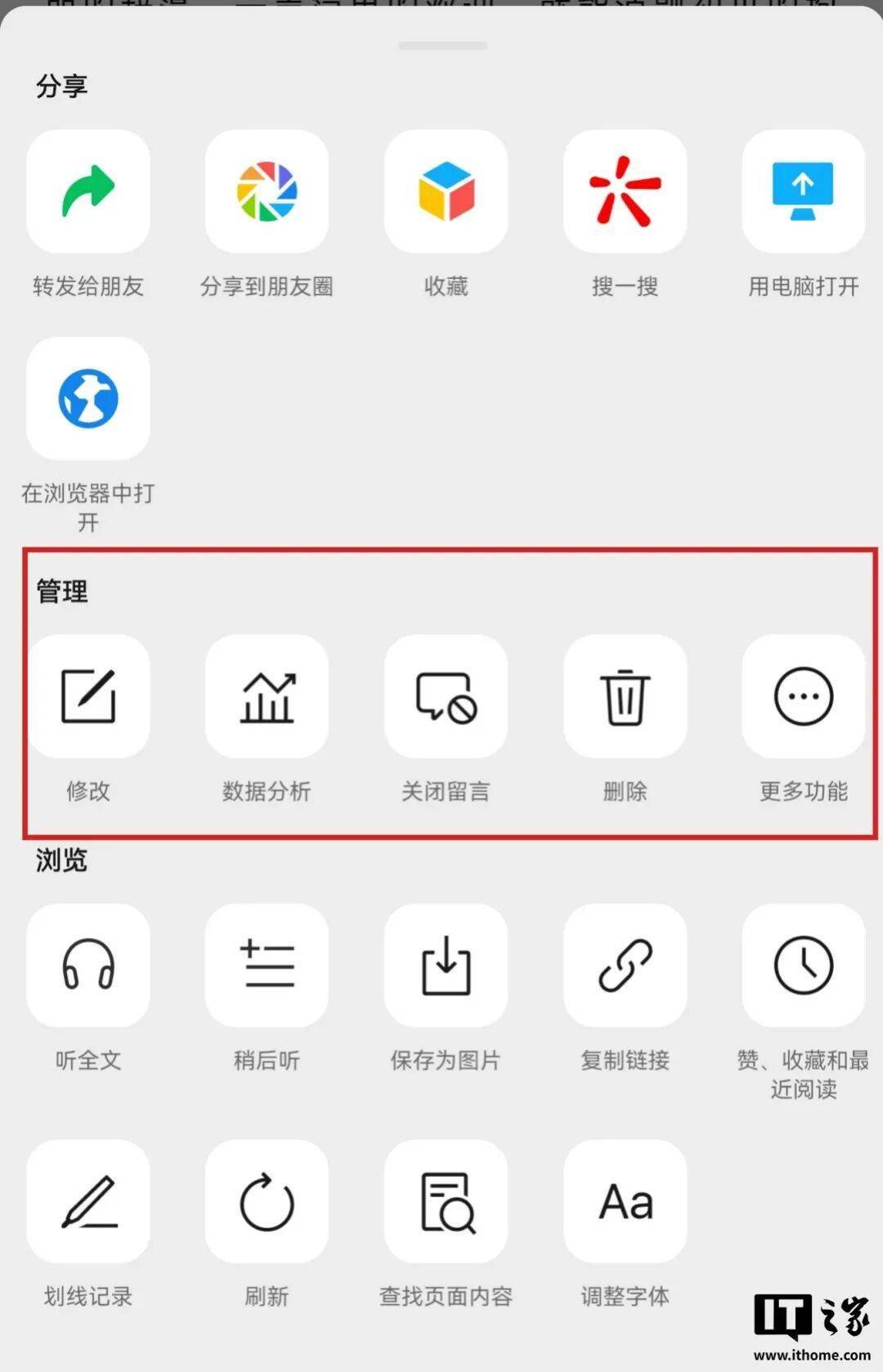The height and width of the screenshot is (1372, 883).
Task: Copy the link (复制链接)
Action: (x=625, y=965)
